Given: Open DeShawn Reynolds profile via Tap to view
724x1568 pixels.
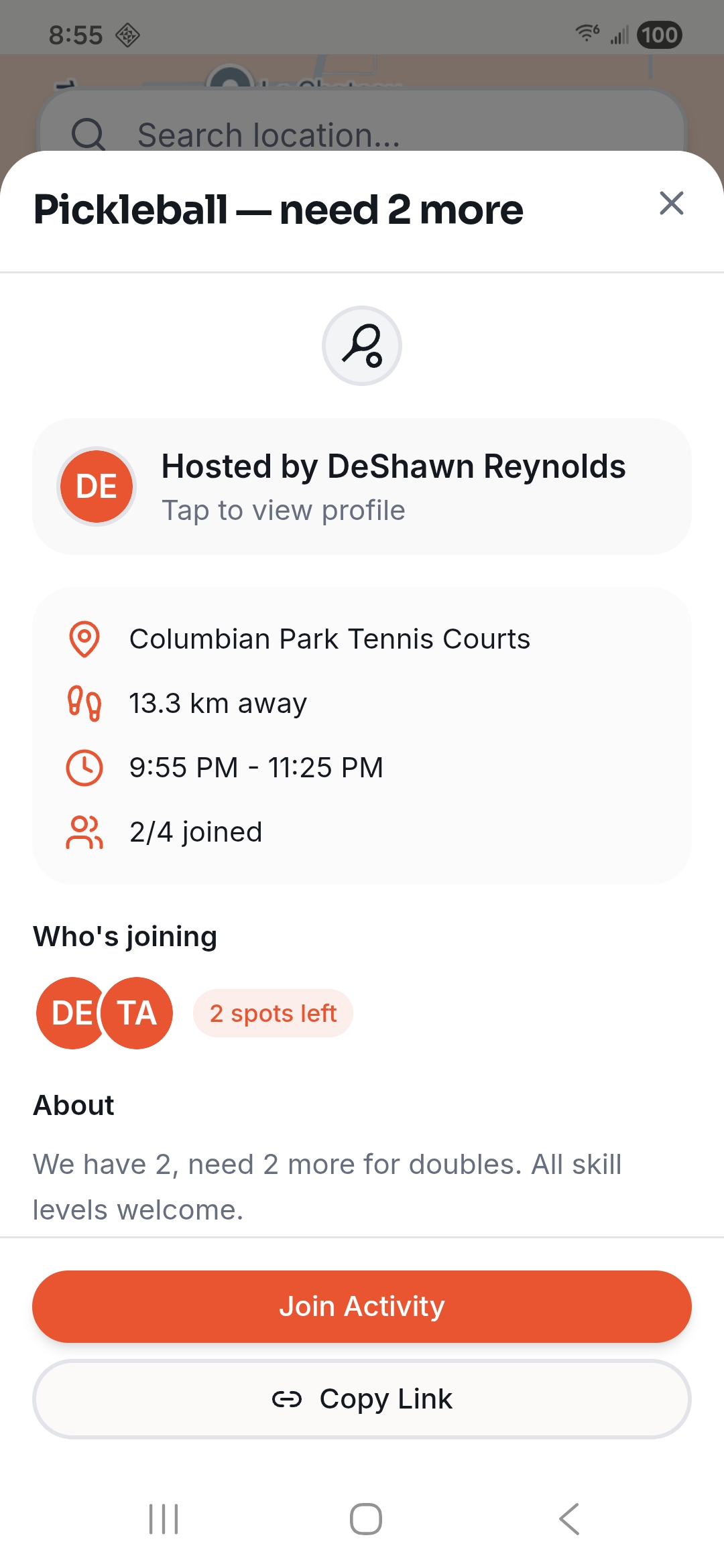Looking at the screenshot, I should [283, 509].
